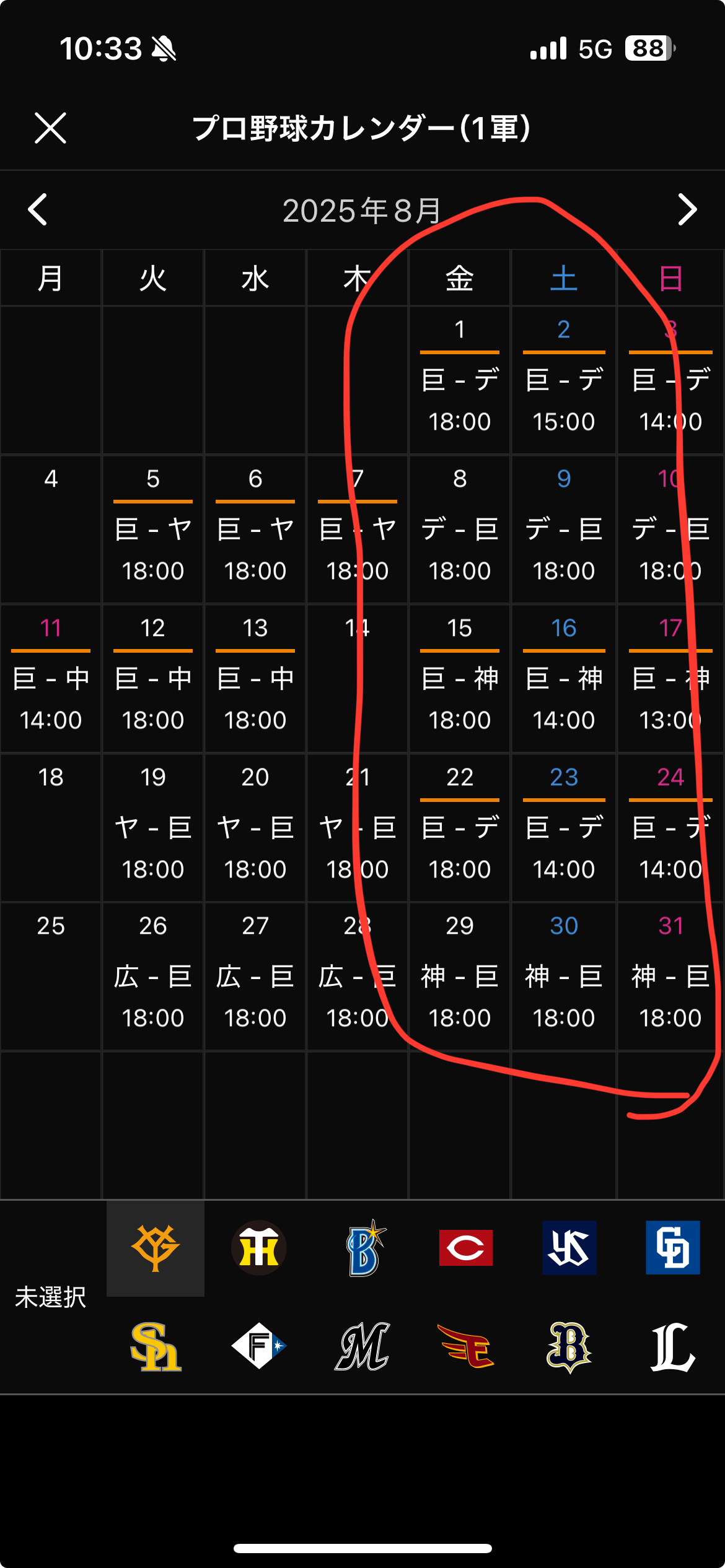This screenshot has height=1568, width=725.
Task: Select the DeNA BayStars logo
Action: click(x=363, y=1247)
